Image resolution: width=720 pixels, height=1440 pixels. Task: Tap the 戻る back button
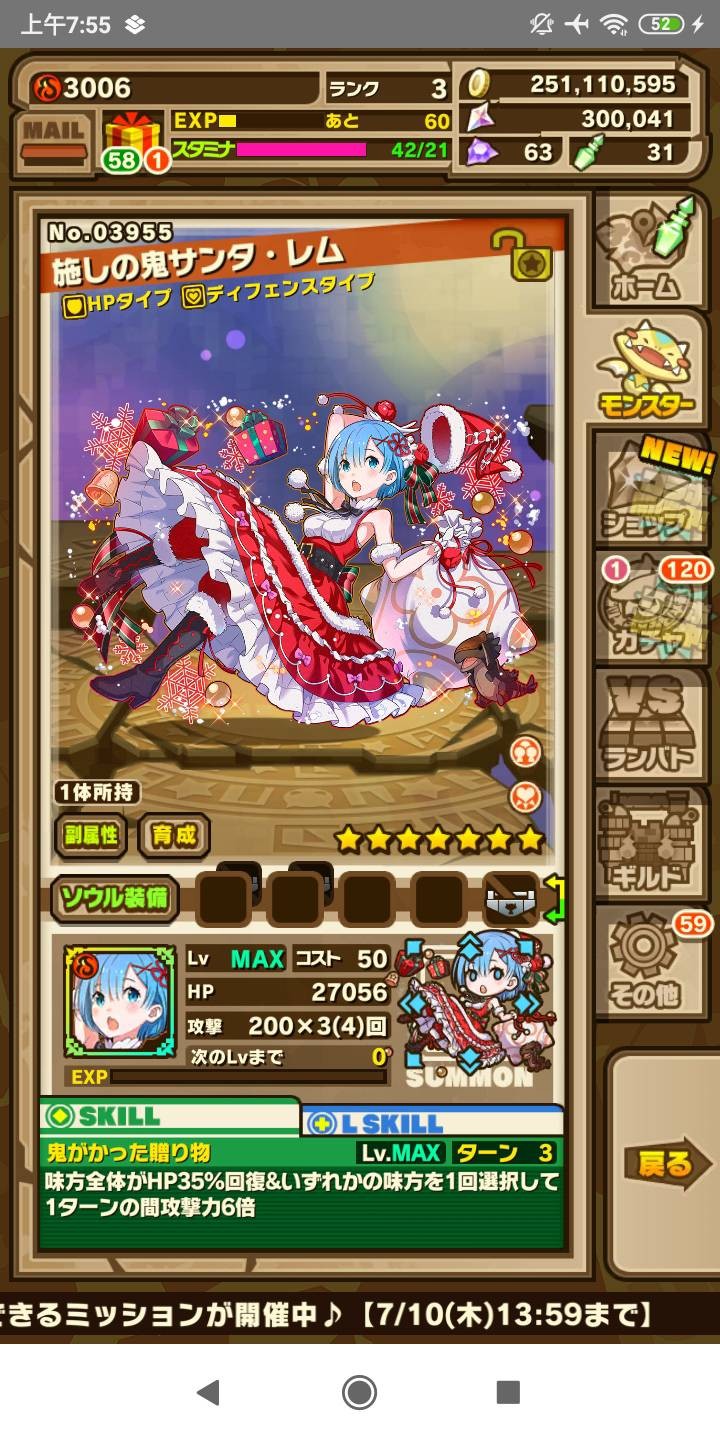[x=664, y=1163]
